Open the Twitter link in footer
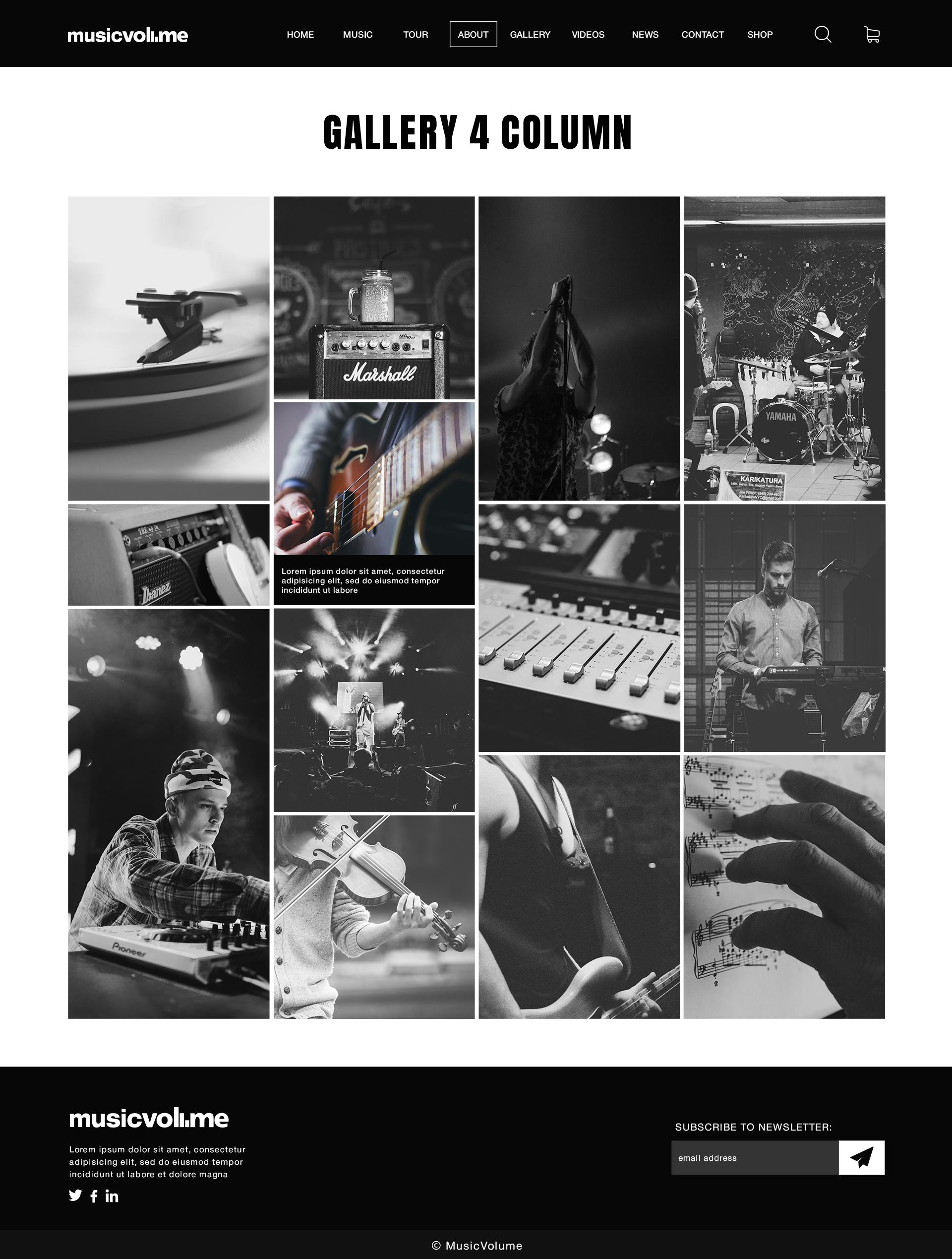This screenshot has width=952, height=1259. 75,1196
